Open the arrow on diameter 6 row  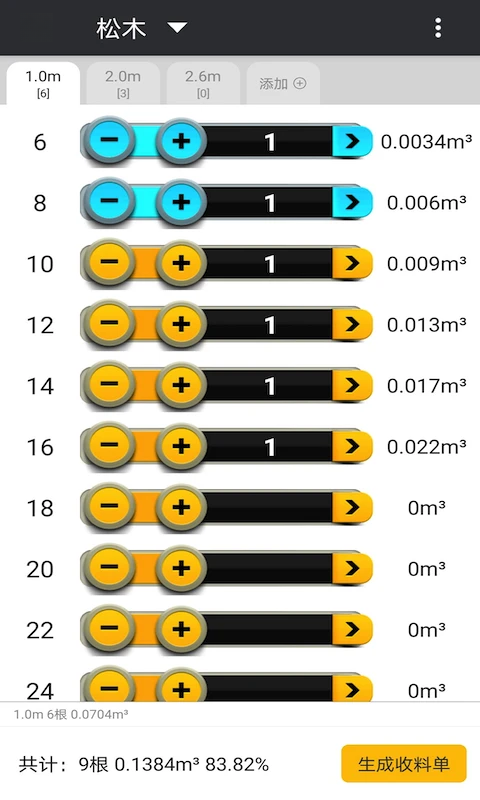click(352, 141)
